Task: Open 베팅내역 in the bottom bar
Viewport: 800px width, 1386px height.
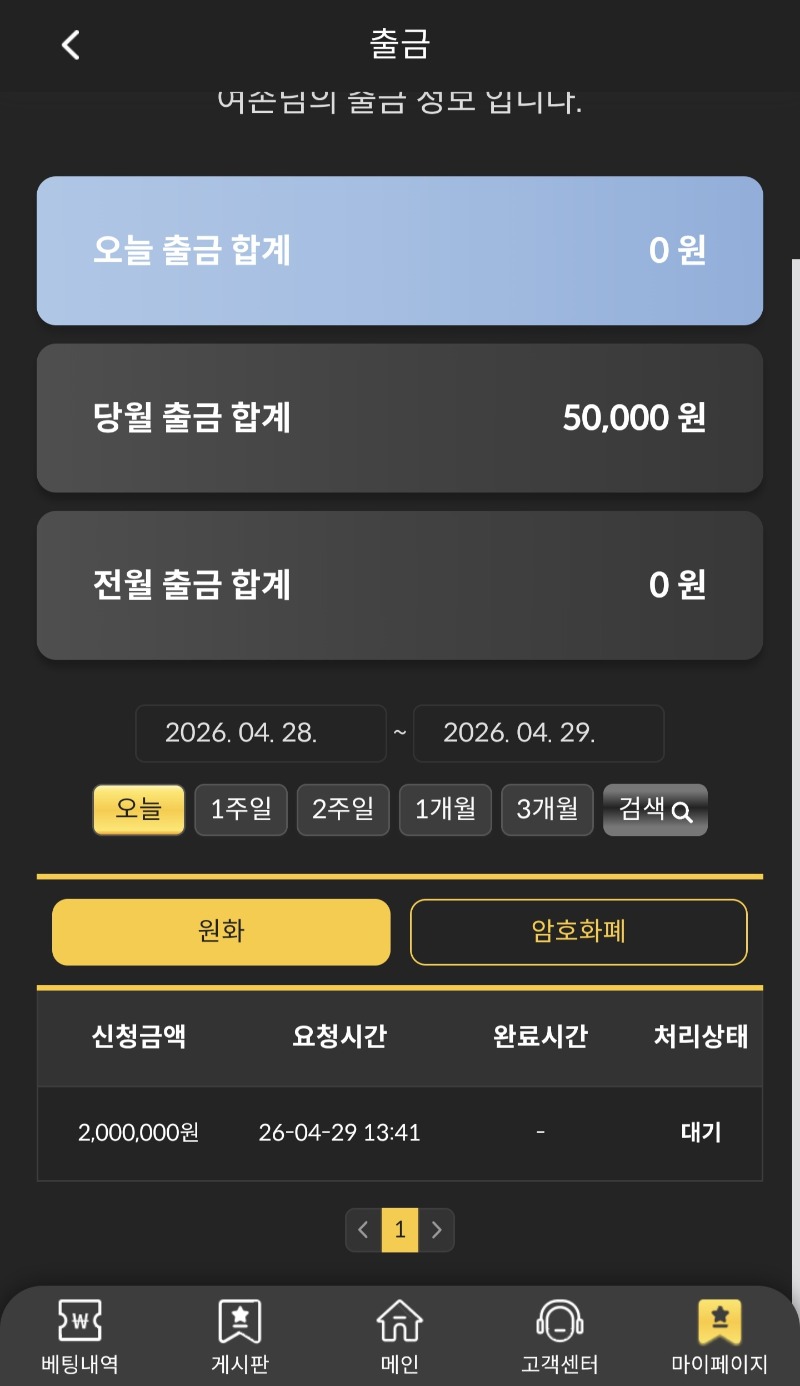Action: pos(80,1336)
